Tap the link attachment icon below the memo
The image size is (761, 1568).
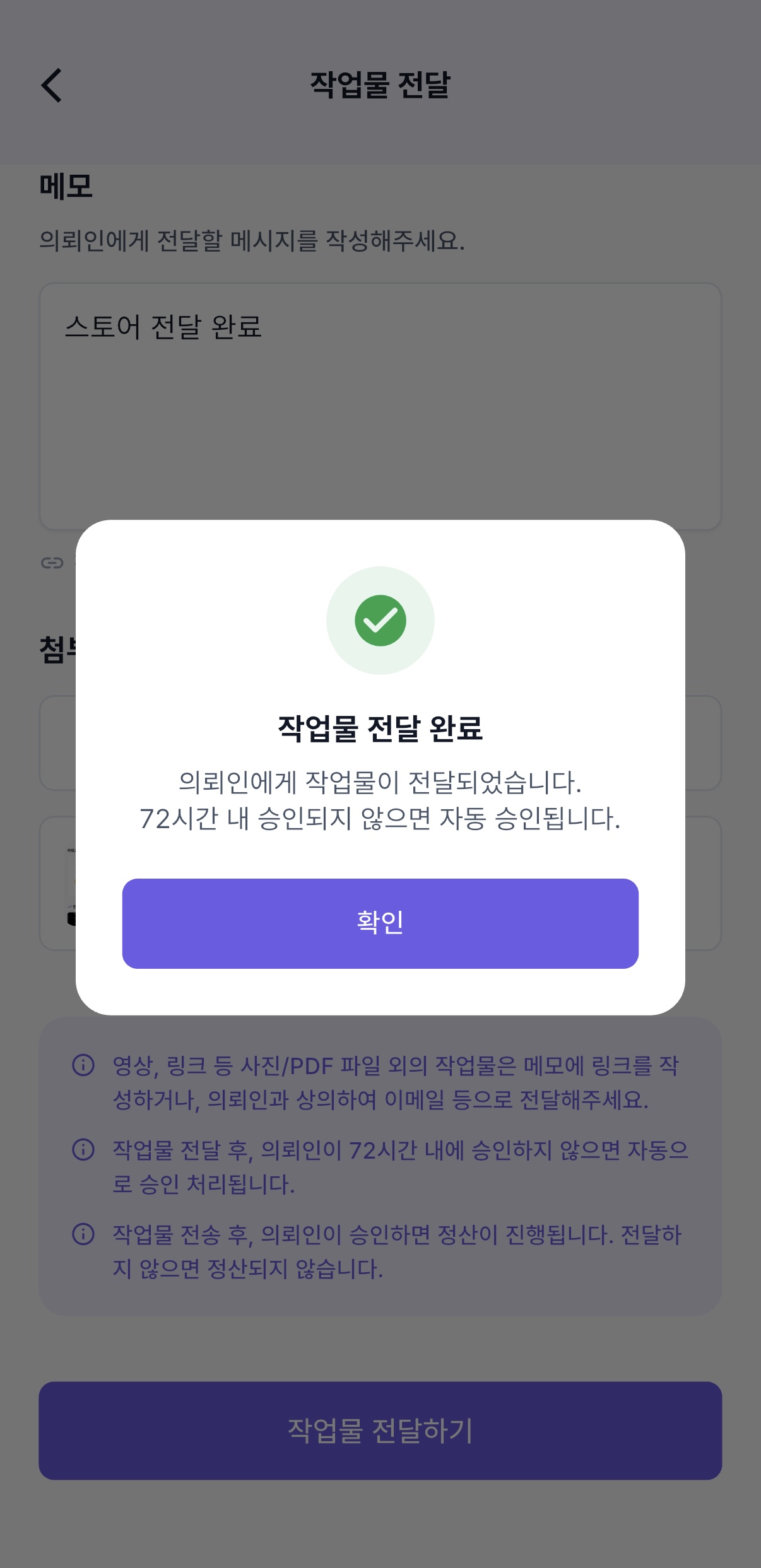click(x=52, y=561)
